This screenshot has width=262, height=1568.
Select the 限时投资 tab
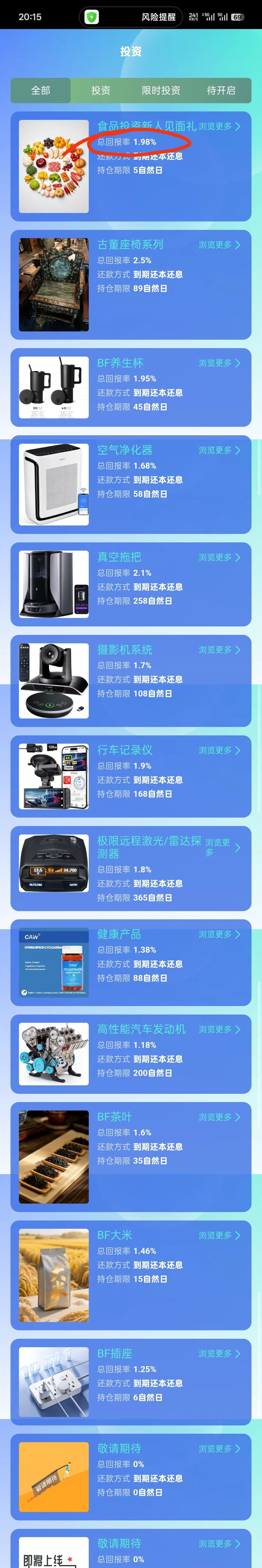pos(161,90)
